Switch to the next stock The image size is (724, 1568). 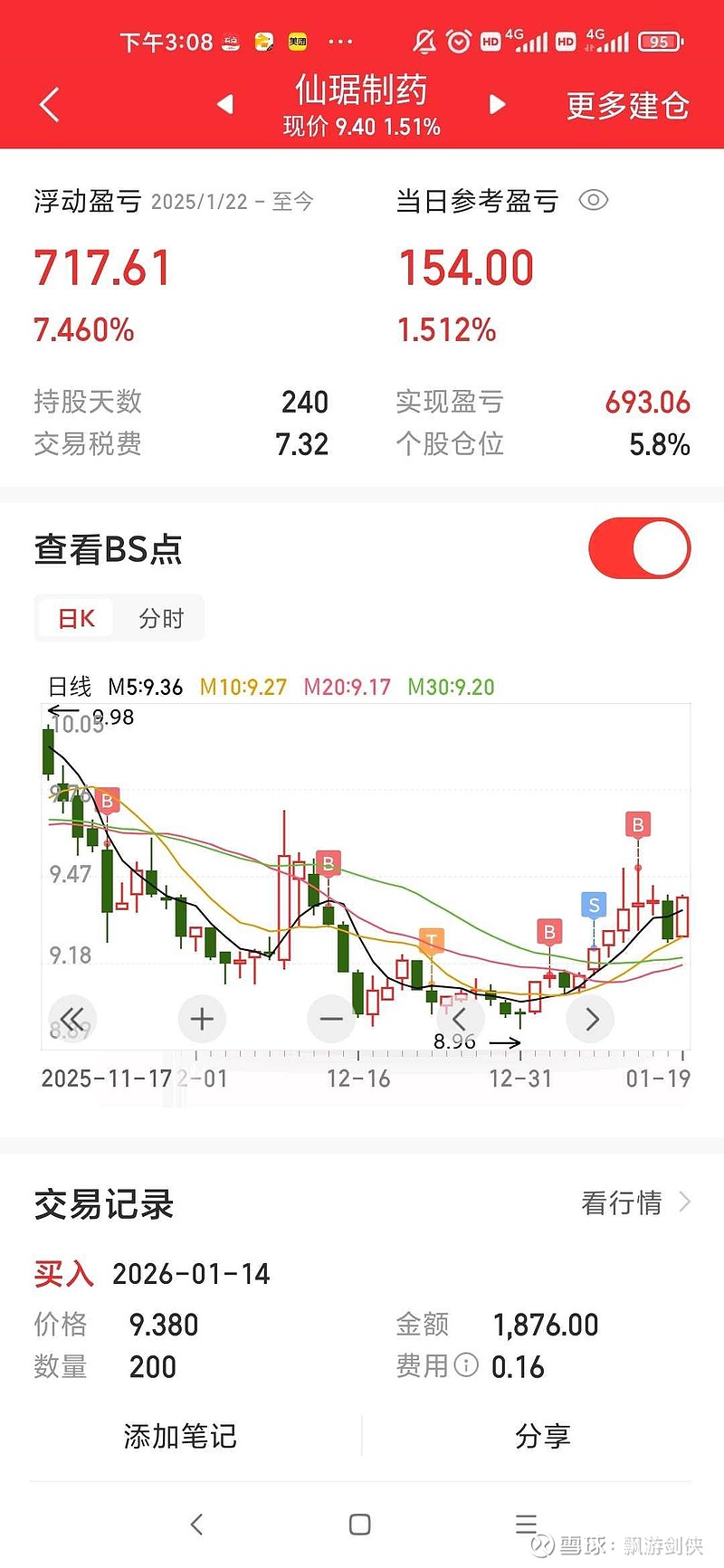click(x=497, y=105)
